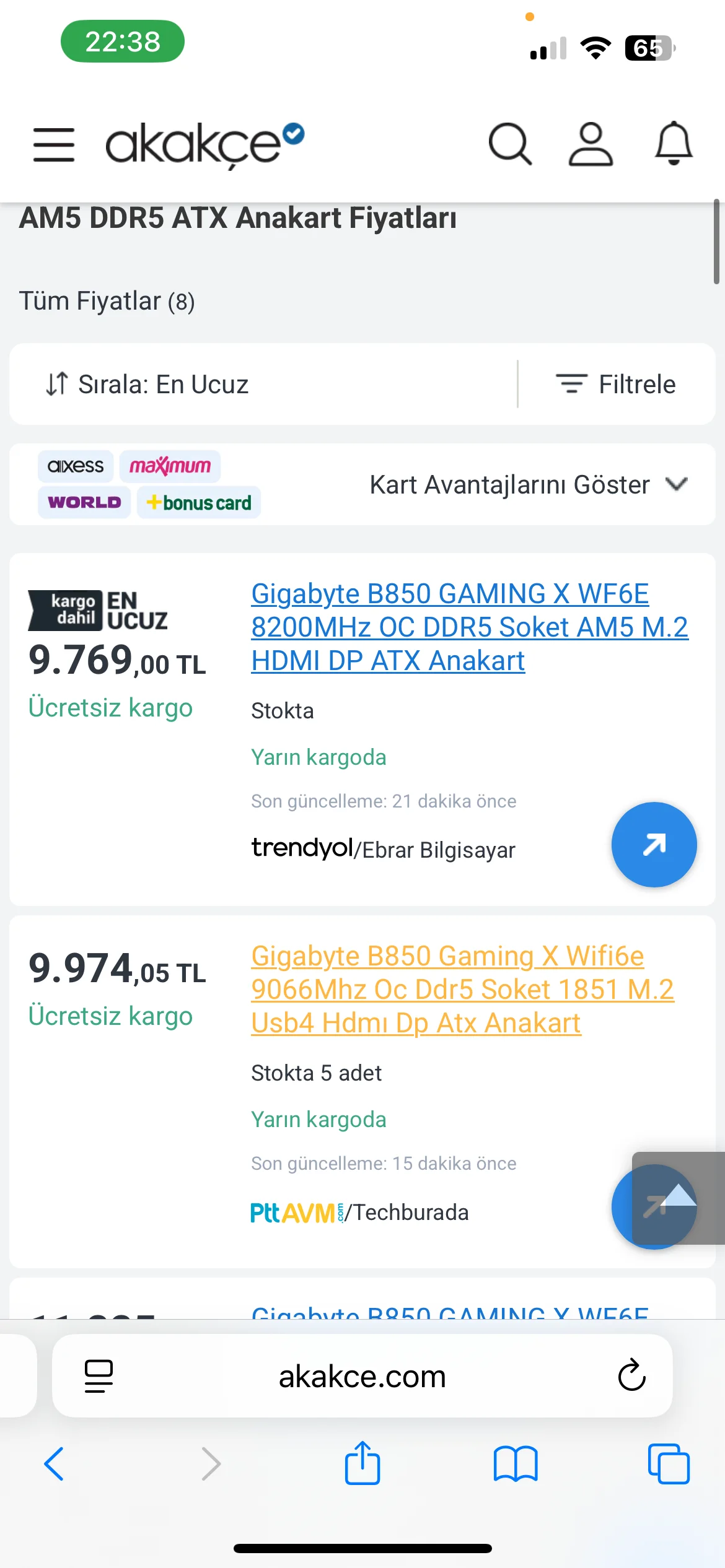Open browser bookmarks

(x=515, y=1464)
